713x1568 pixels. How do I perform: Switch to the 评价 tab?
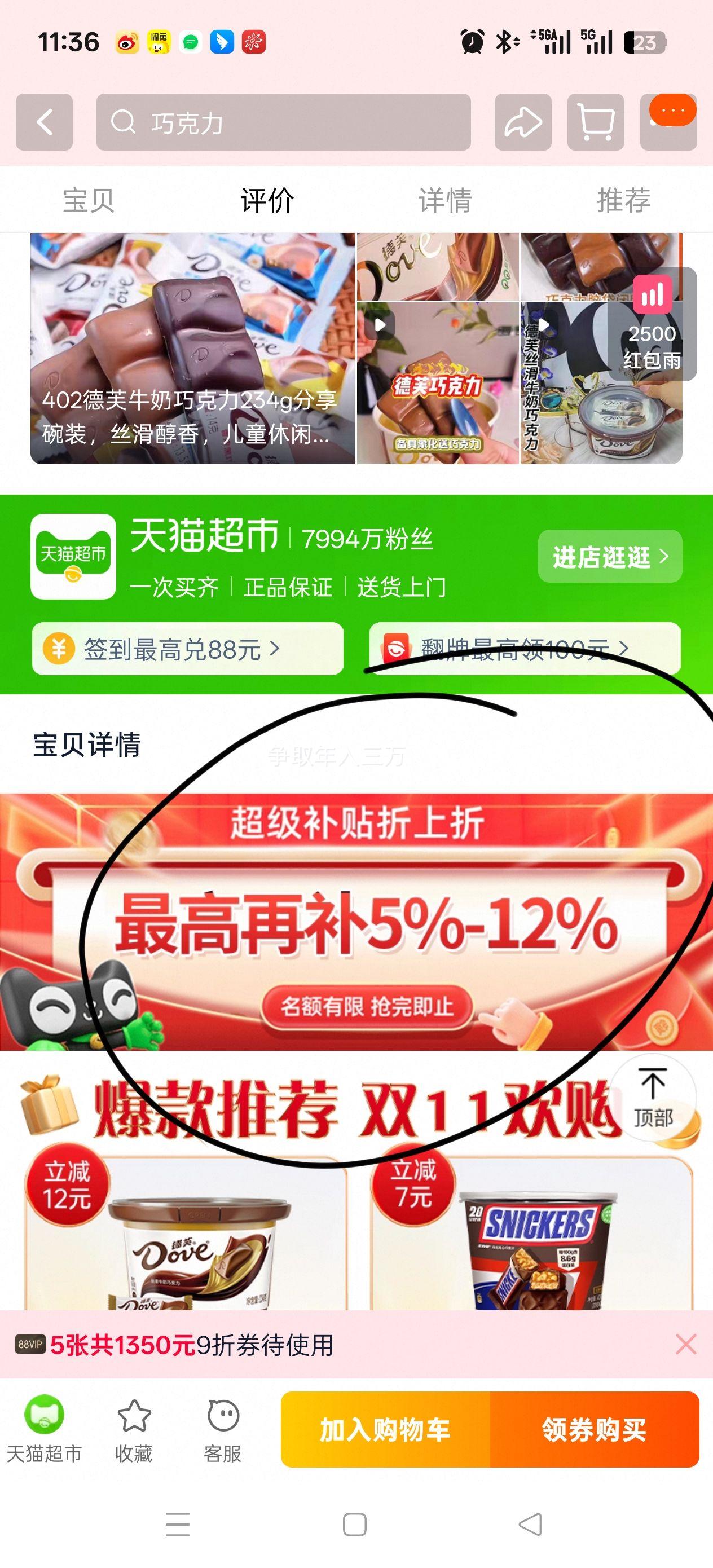267,200
